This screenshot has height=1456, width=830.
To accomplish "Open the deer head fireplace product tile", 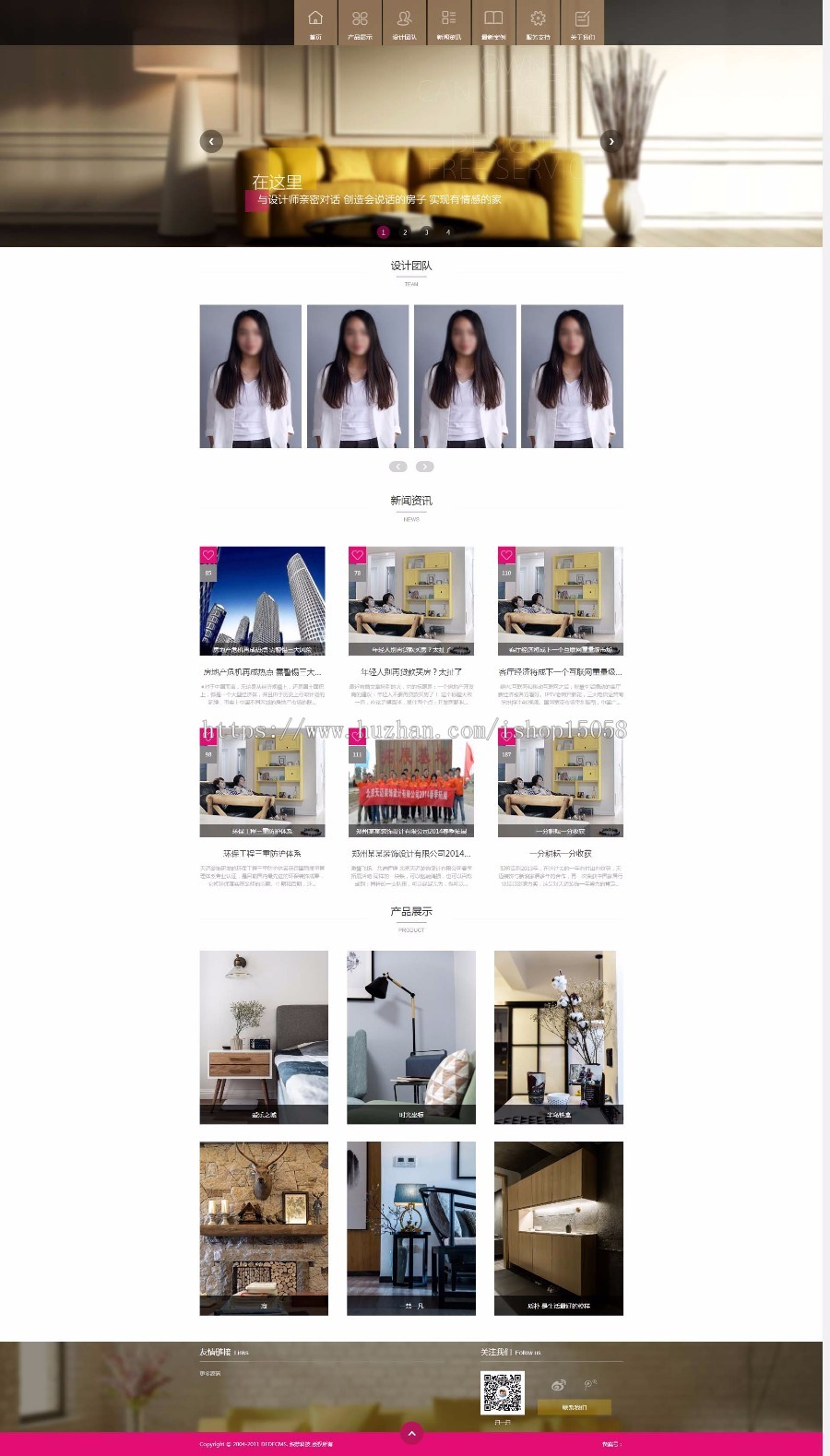I will point(264,1227).
